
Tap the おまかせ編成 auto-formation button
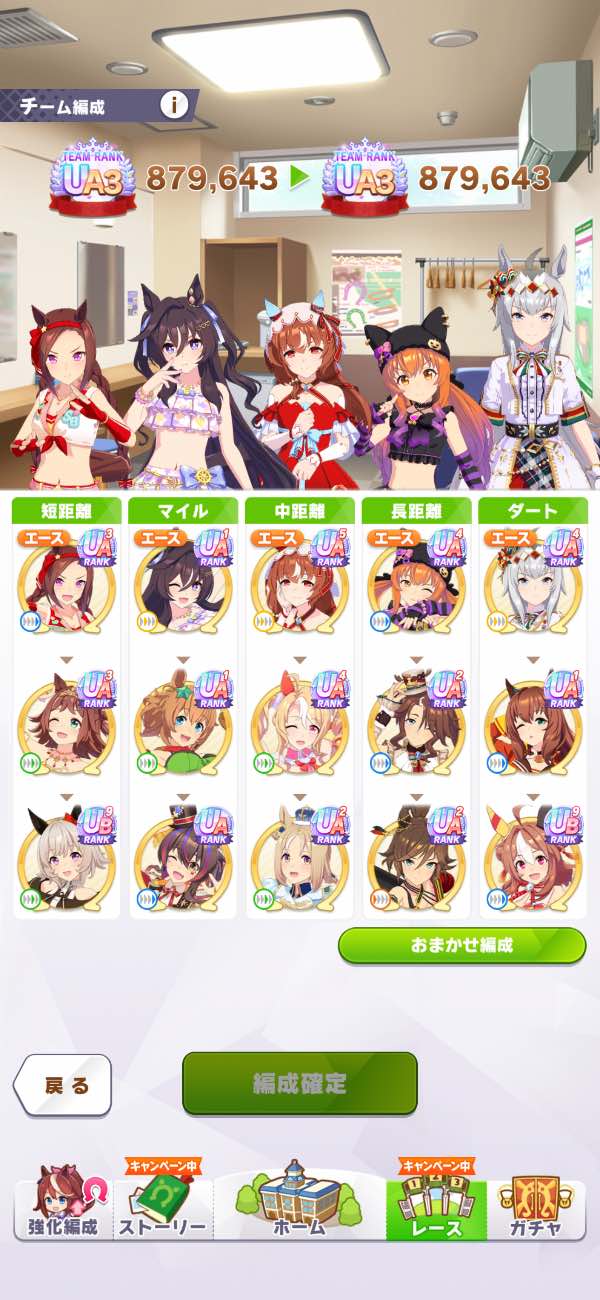click(x=461, y=945)
